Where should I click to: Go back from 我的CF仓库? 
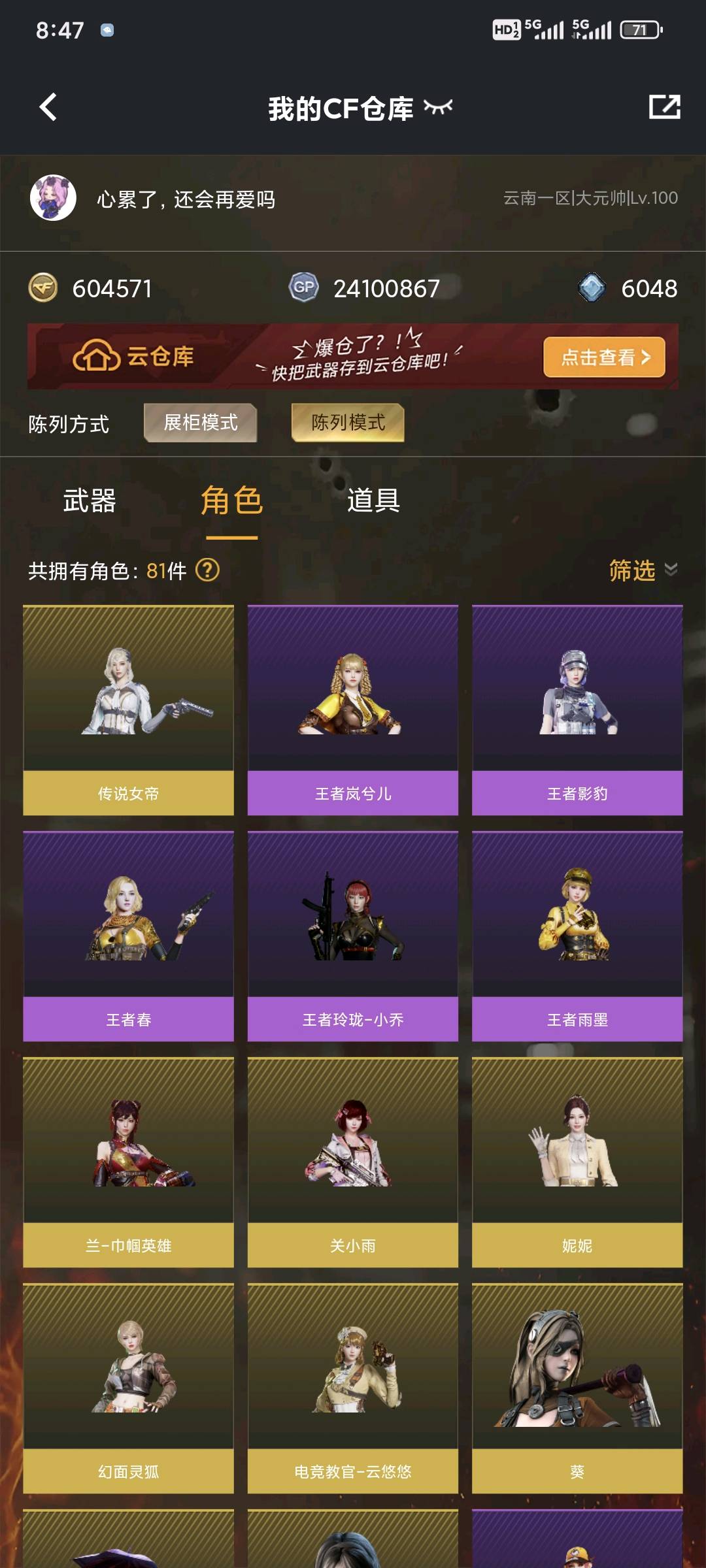tap(48, 107)
